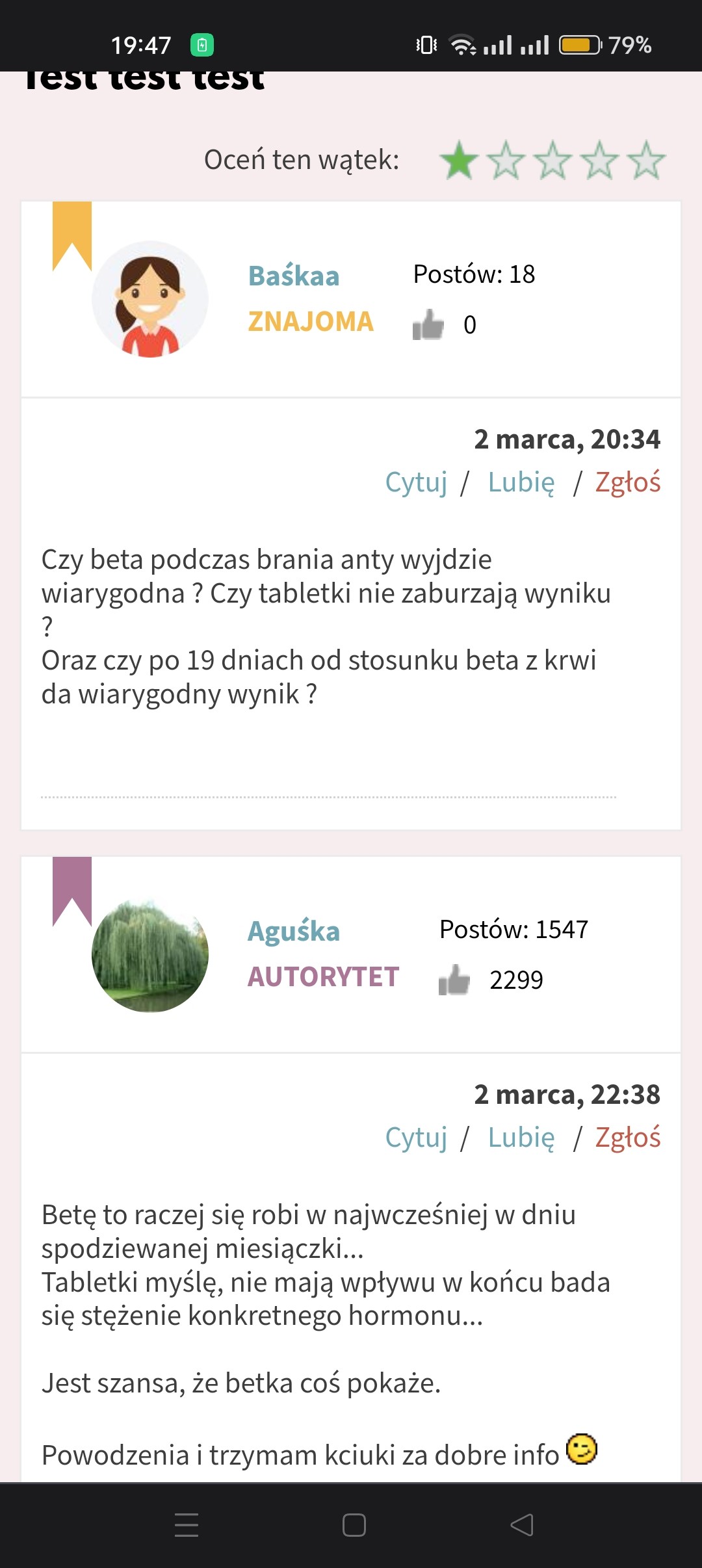This screenshot has width=702, height=1568.
Task: Like Baśkaa's post via Lubię
Action: (521, 483)
